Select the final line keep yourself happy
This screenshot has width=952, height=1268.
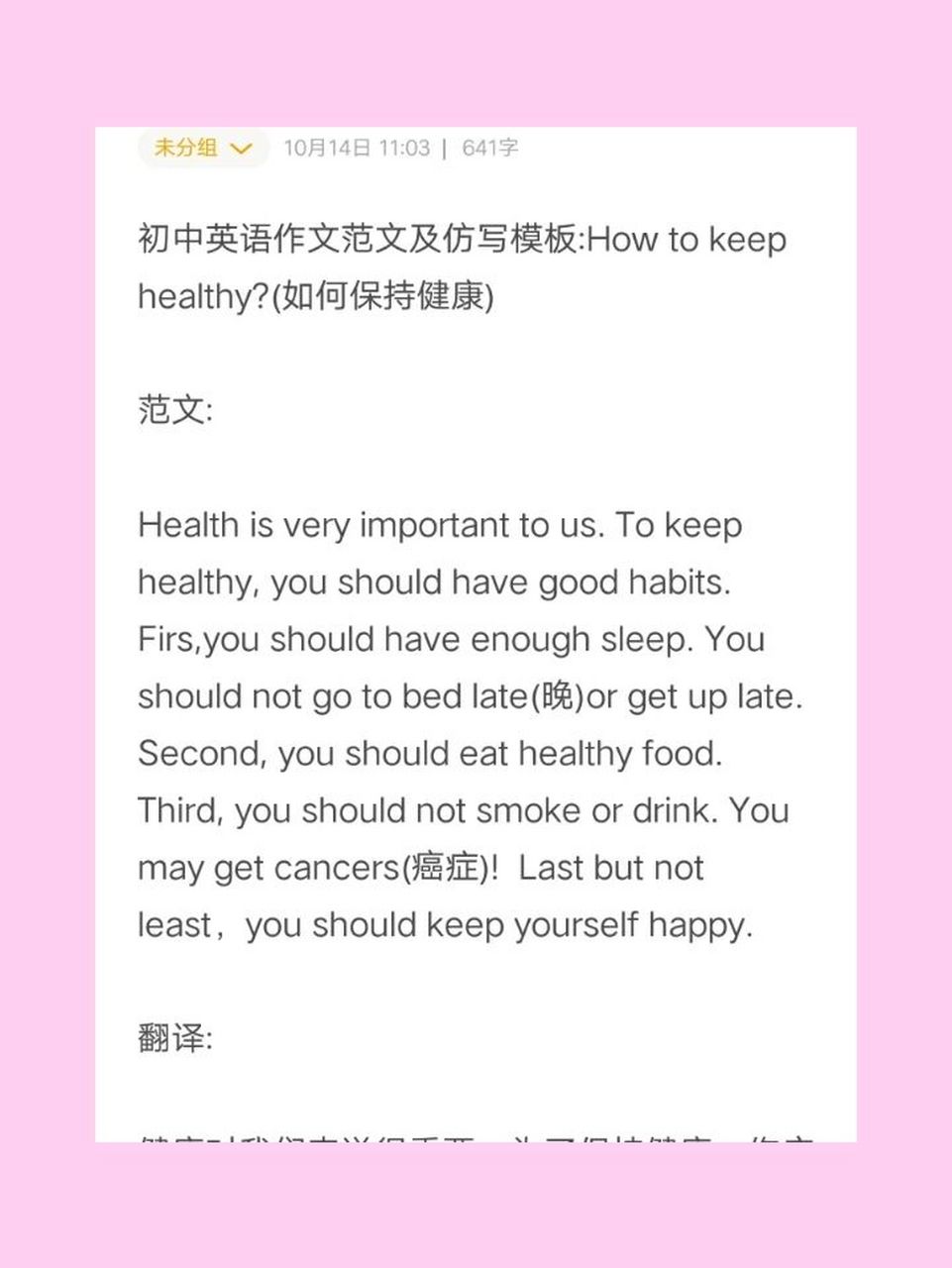pos(446,925)
